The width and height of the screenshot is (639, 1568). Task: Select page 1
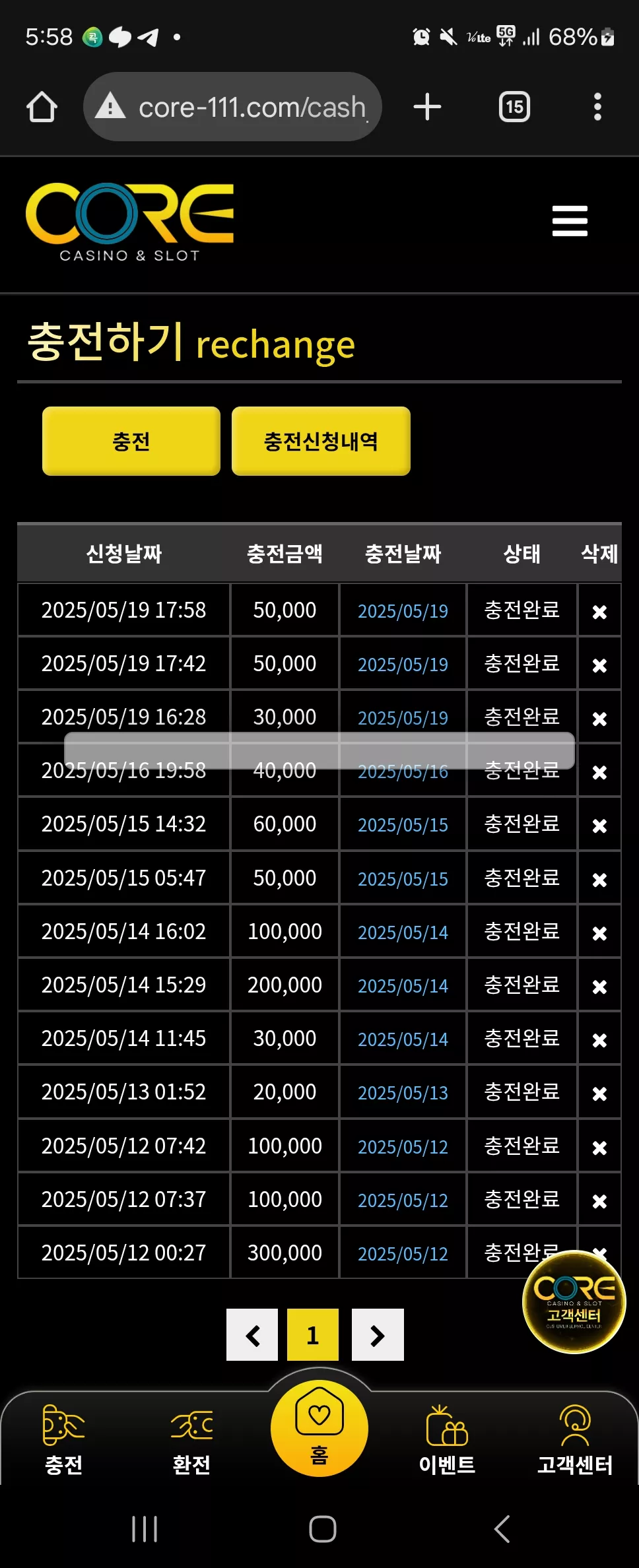313,1335
